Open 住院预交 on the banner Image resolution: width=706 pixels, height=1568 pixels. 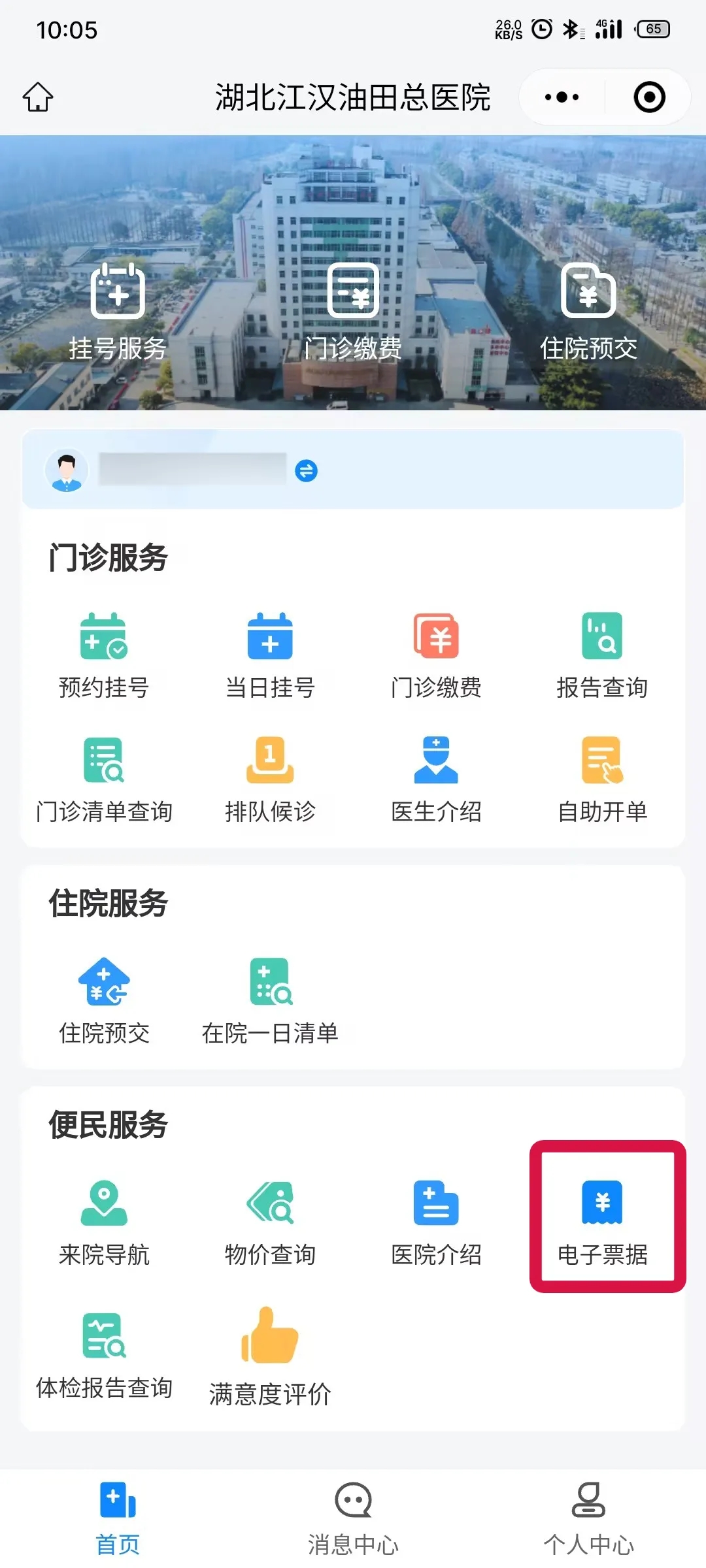click(x=588, y=312)
